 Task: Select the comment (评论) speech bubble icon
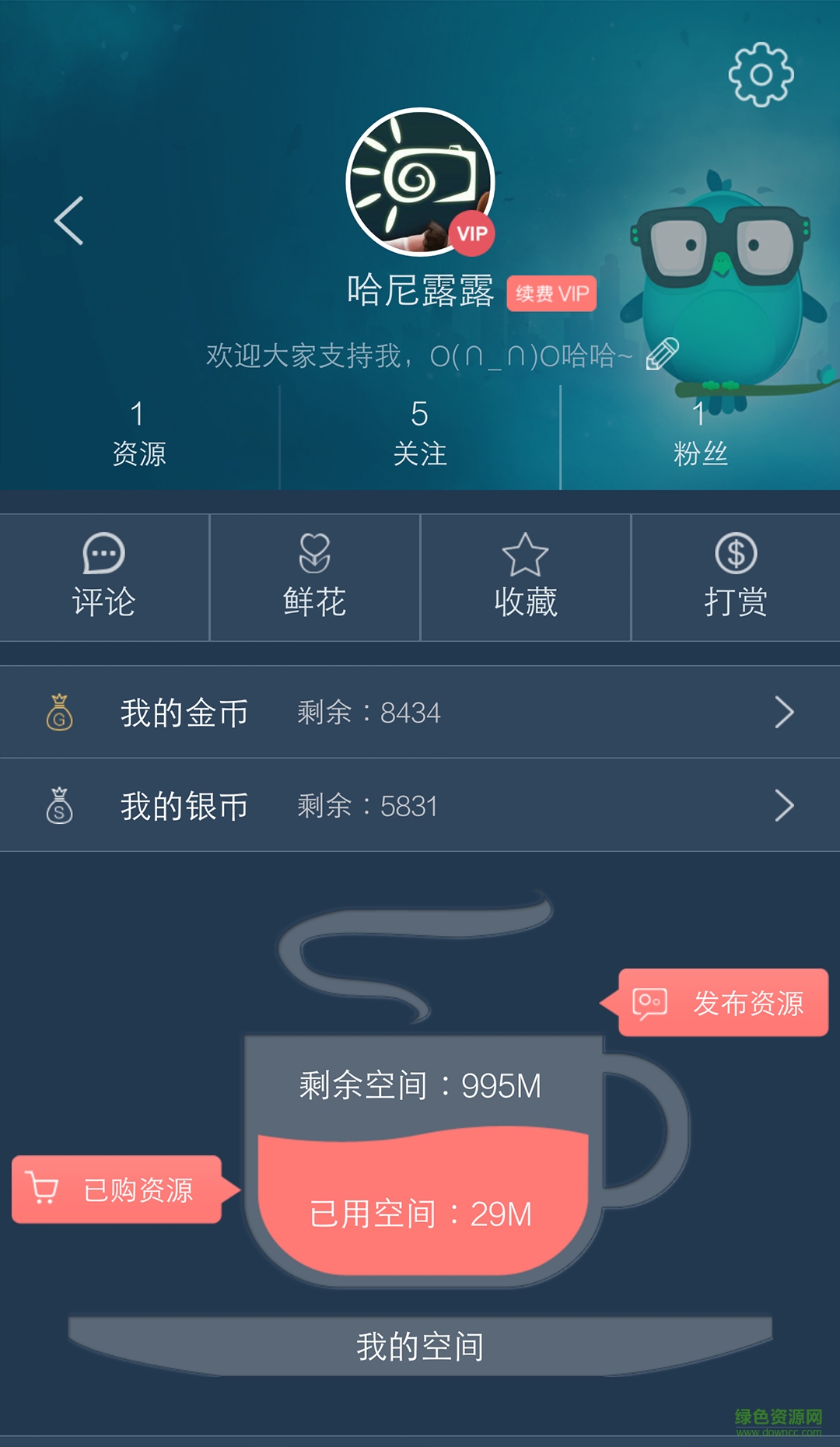(x=104, y=554)
